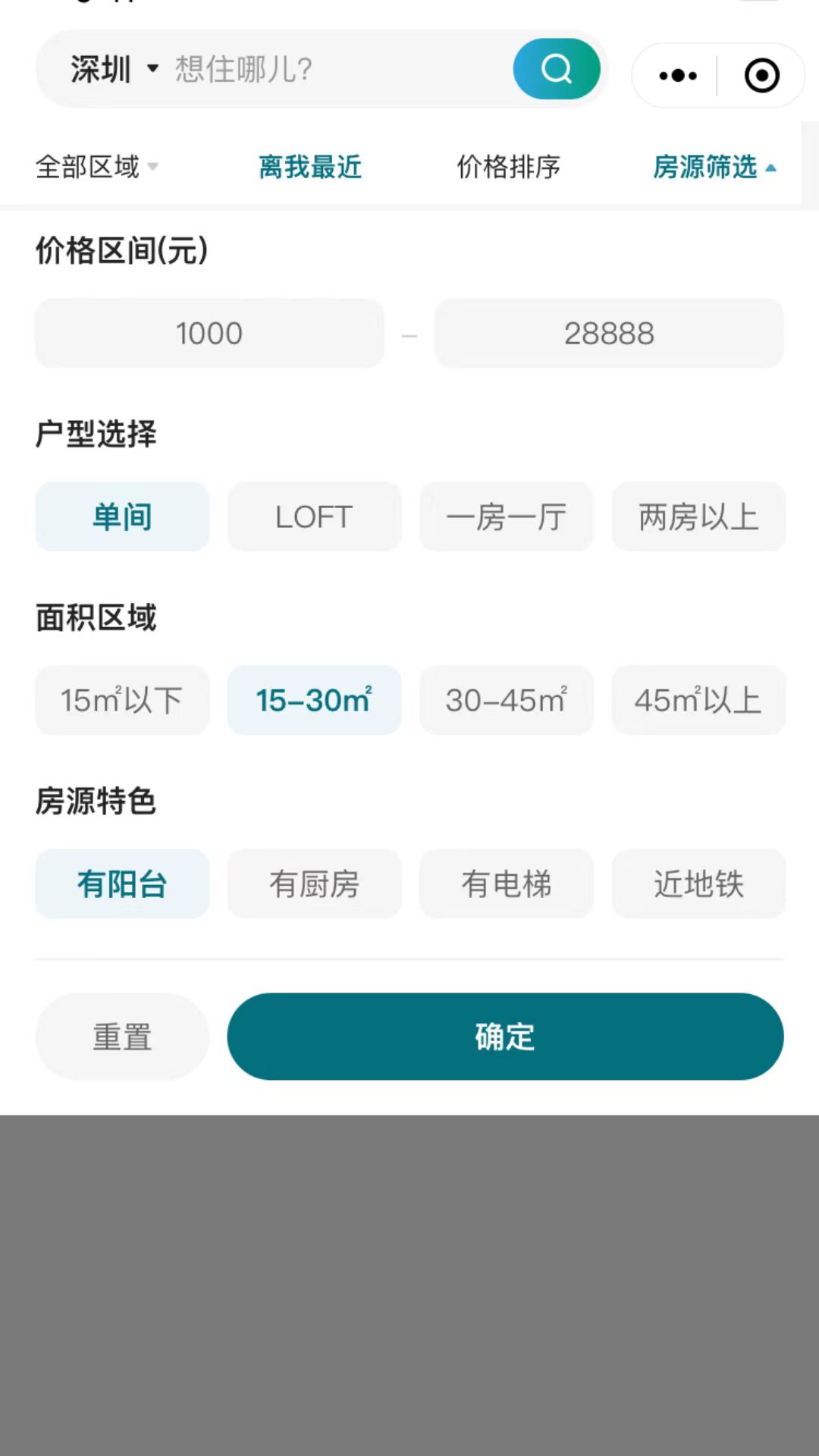Expand the 全部区域 area filter
This screenshot has height=1456, width=819.
96,167
